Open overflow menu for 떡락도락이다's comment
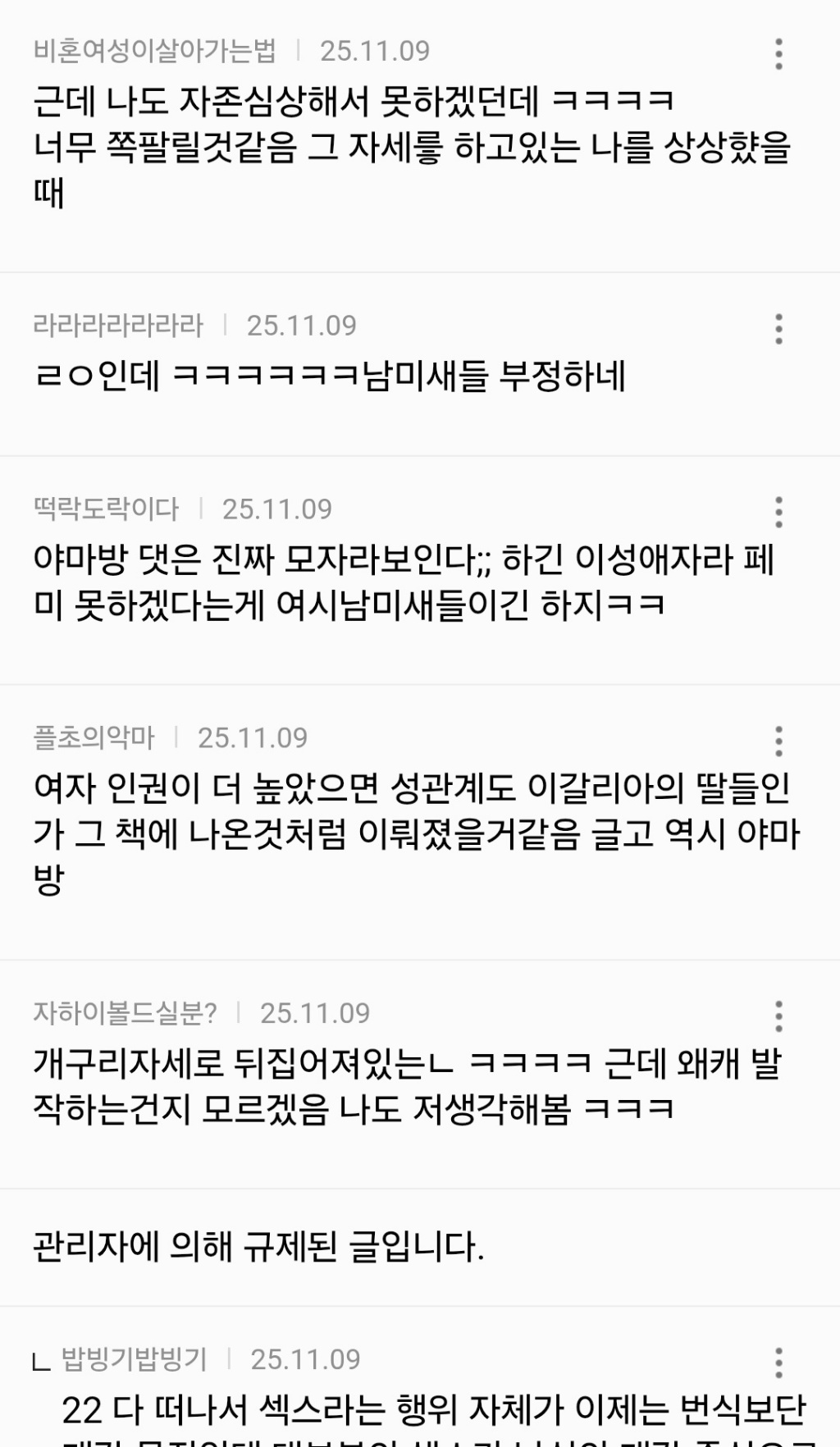840x1447 pixels. click(778, 512)
